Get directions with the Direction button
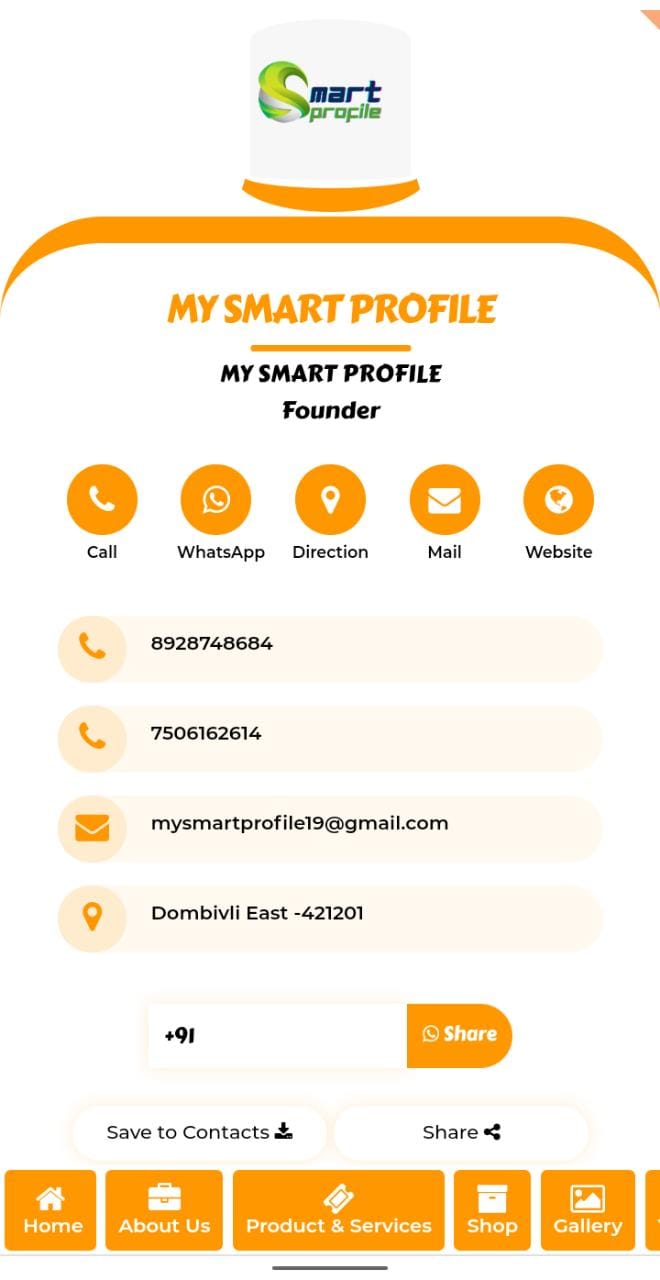The image size is (660, 1280). point(330,500)
